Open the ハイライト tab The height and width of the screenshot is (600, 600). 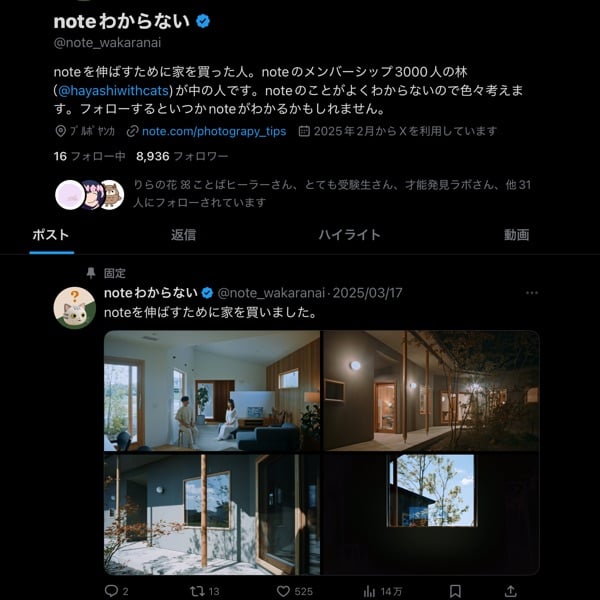coord(349,235)
